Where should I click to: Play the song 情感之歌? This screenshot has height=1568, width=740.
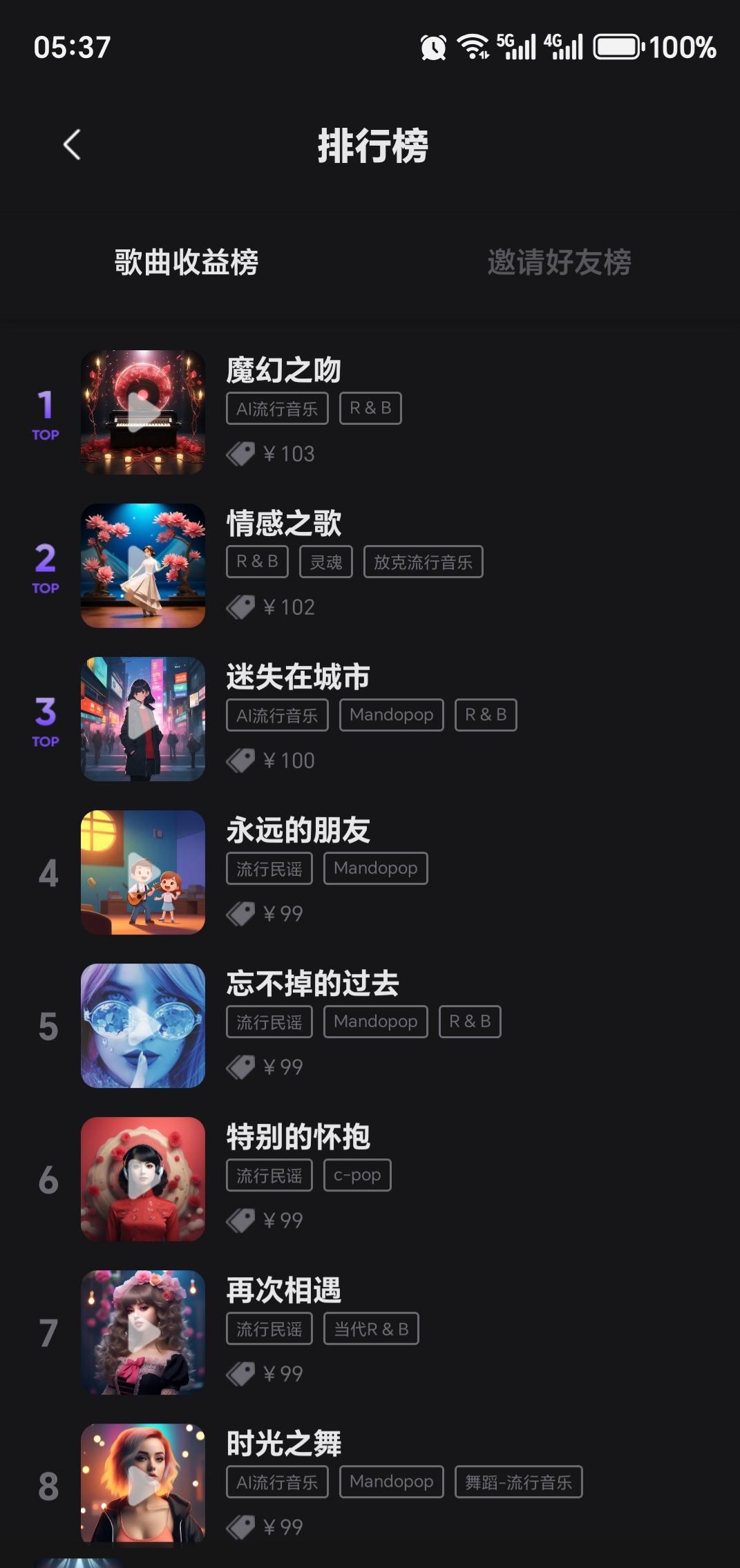pyautogui.click(x=142, y=566)
